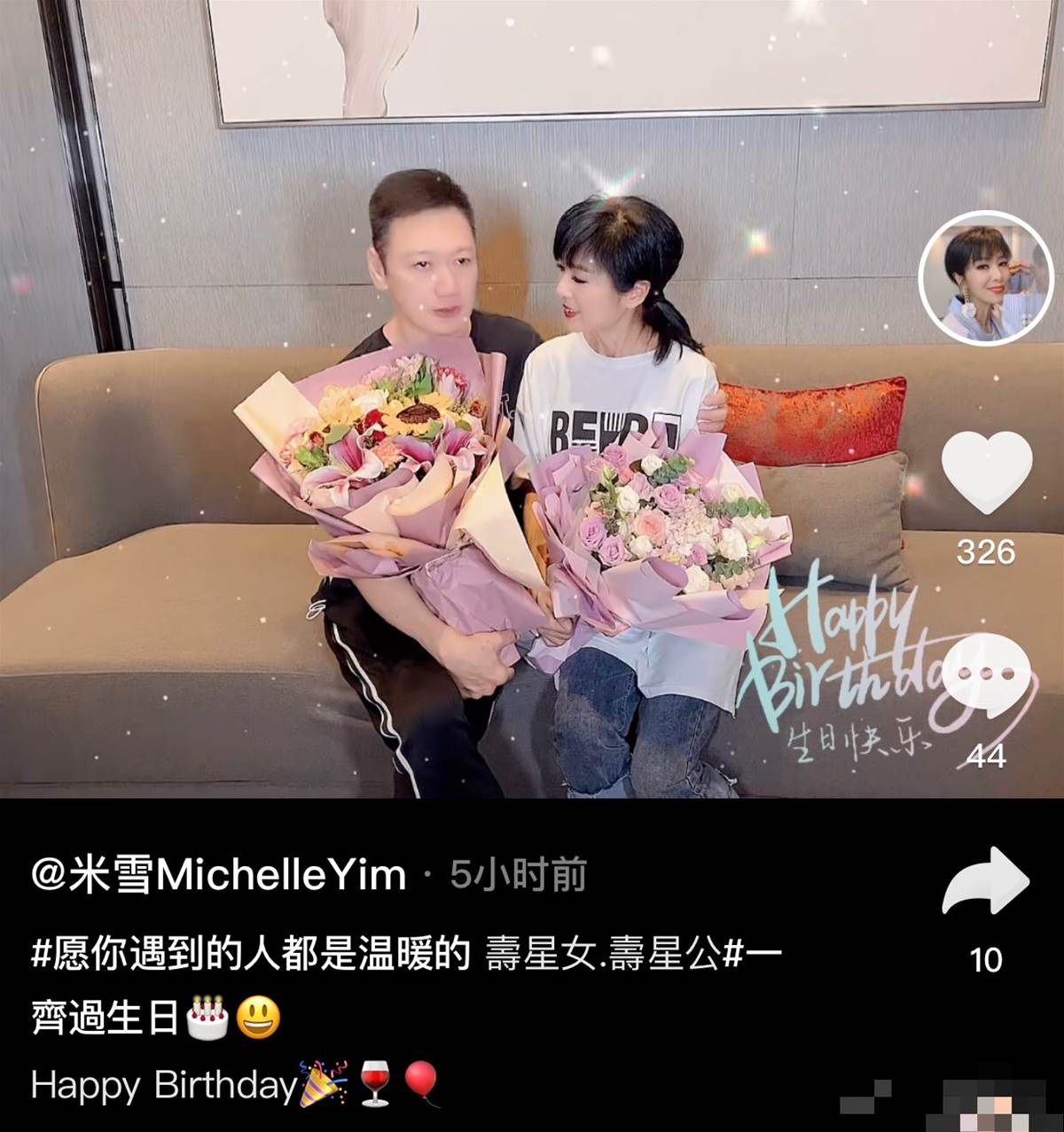
Task: Open the hashtag 愿你遇到的人都是温暖的
Action: (x=250, y=956)
